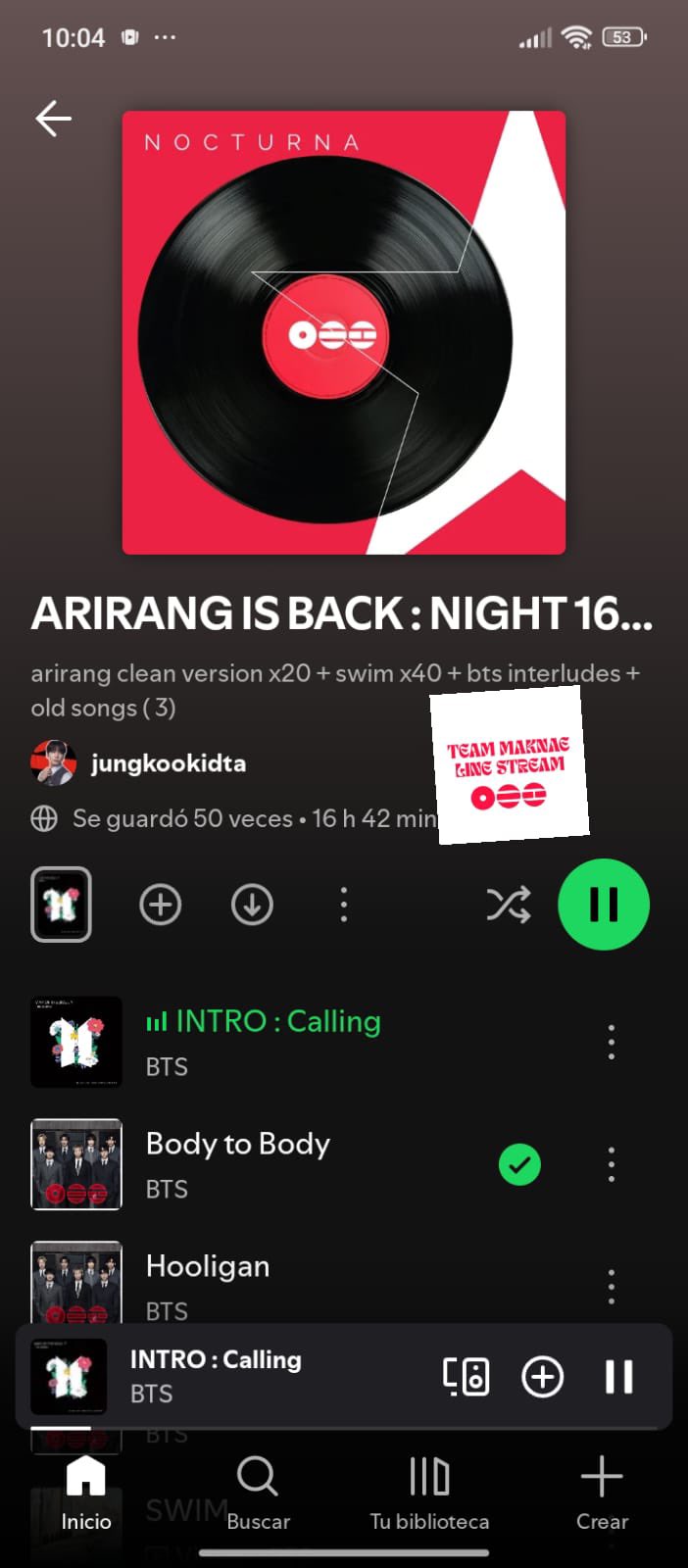Play the song Hooligan
The image size is (688, 1568).
pyautogui.click(x=208, y=1284)
